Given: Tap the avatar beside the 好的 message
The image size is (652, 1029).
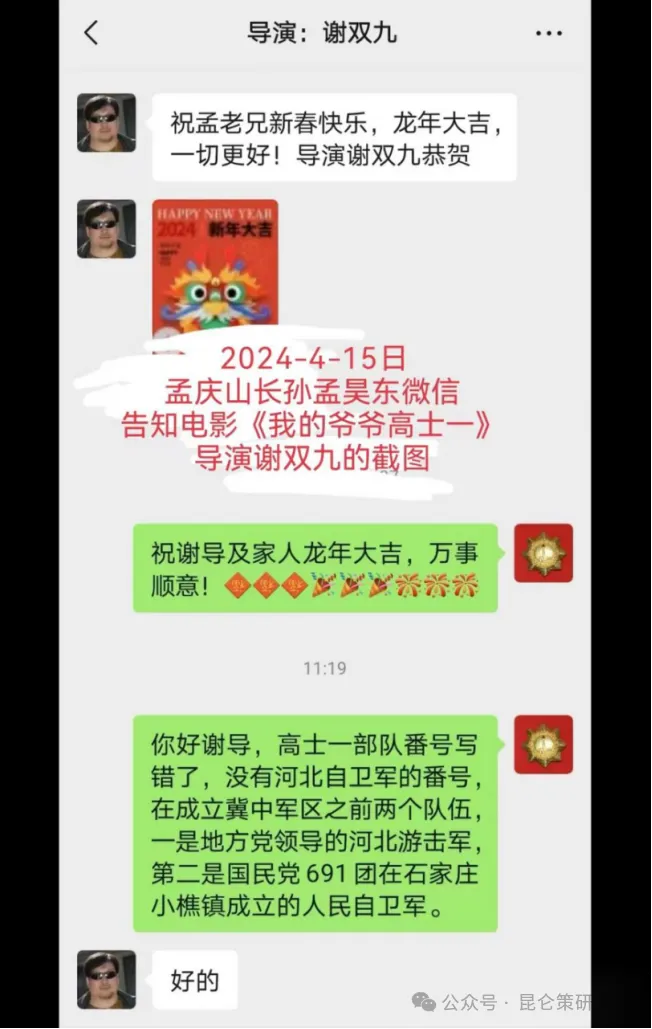Looking at the screenshot, I should coord(106,979).
